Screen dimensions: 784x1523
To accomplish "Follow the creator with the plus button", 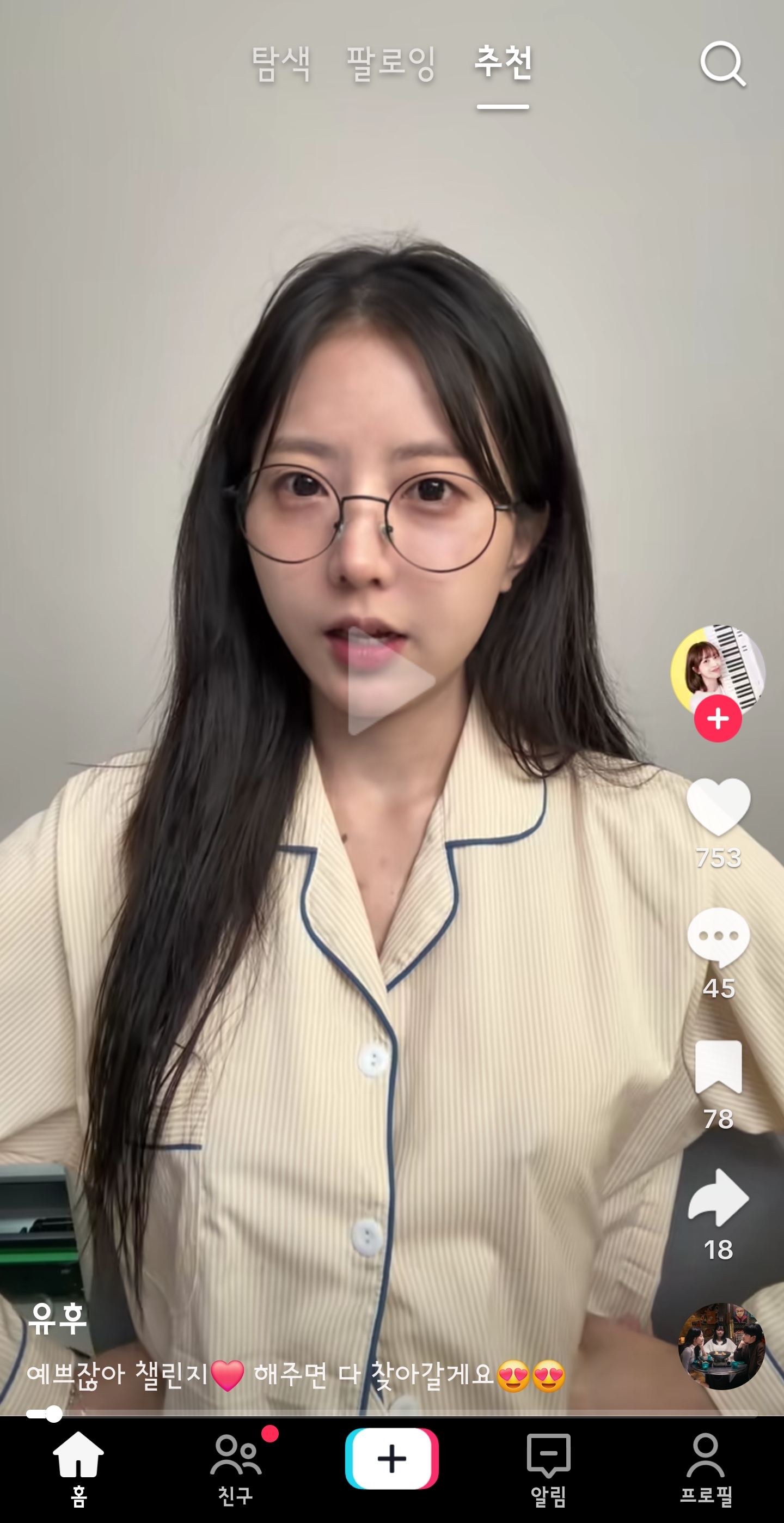I will point(718,718).
